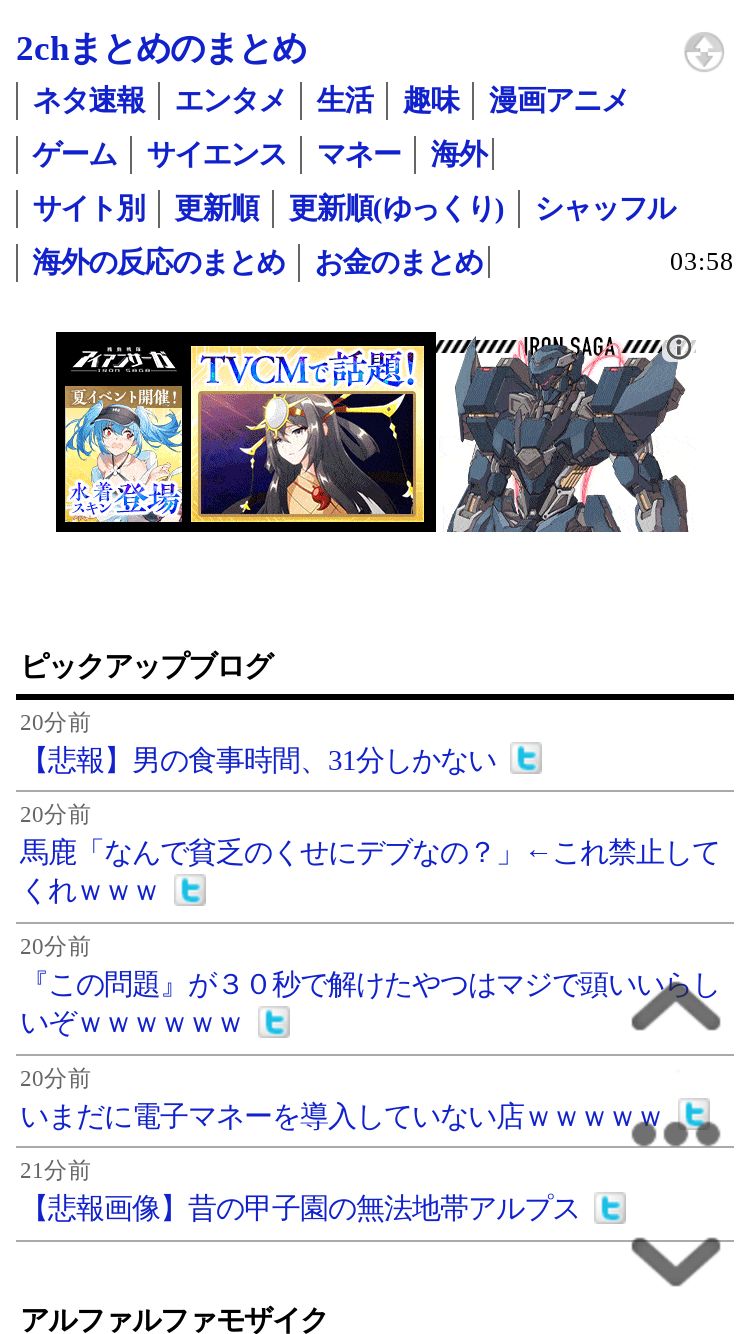
Task: Open the 海外の反応のまとめ link
Action: pyautogui.click(x=159, y=262)
